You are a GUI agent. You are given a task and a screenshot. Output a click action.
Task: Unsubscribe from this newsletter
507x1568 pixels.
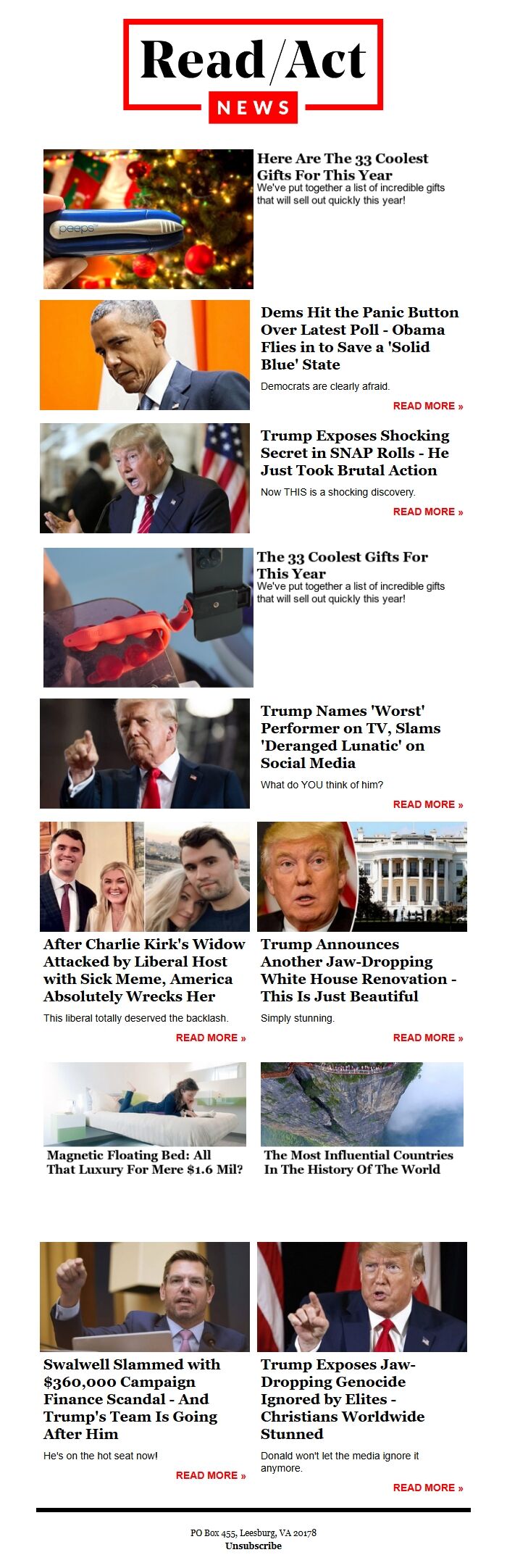(x=253, y=1546)
